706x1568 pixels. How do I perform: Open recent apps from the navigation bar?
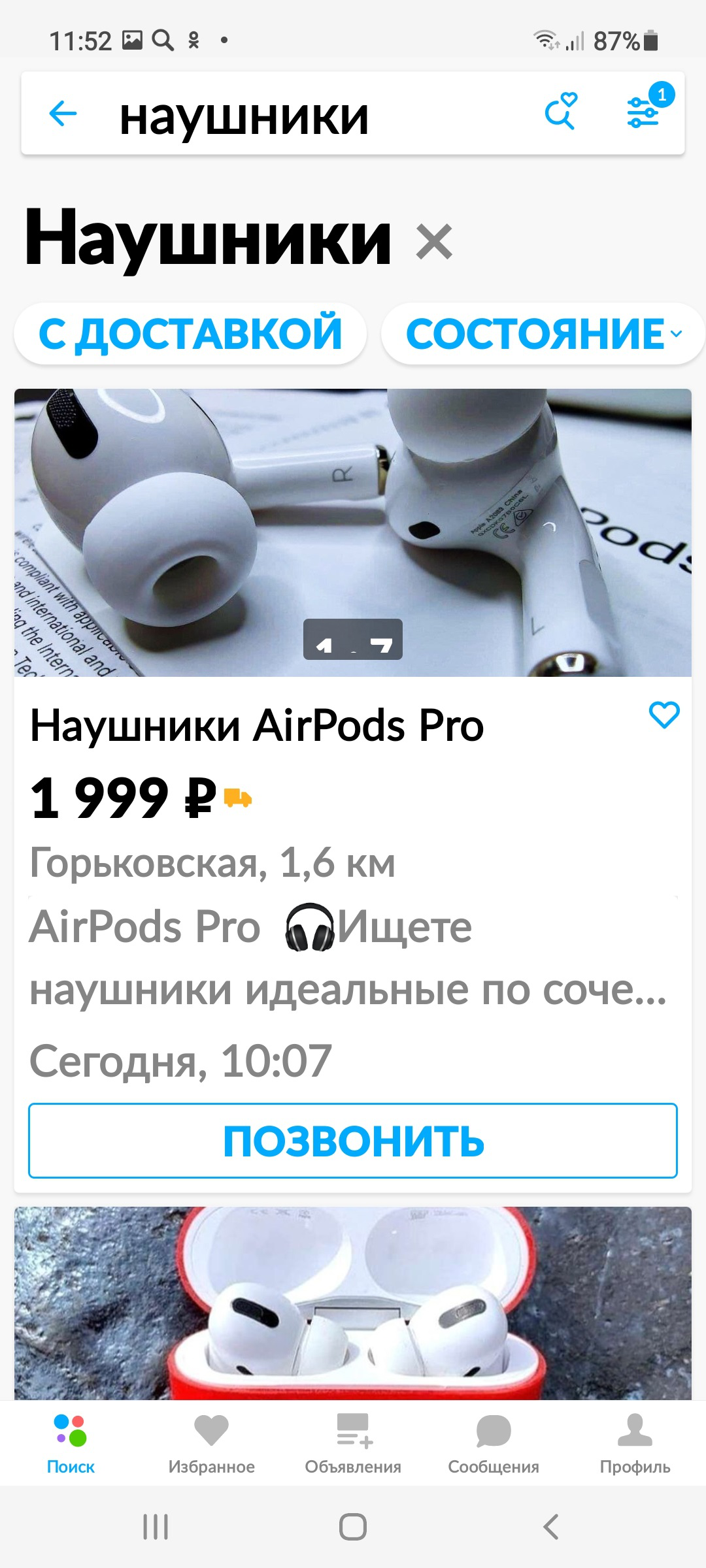click(x=156, y=1527)
